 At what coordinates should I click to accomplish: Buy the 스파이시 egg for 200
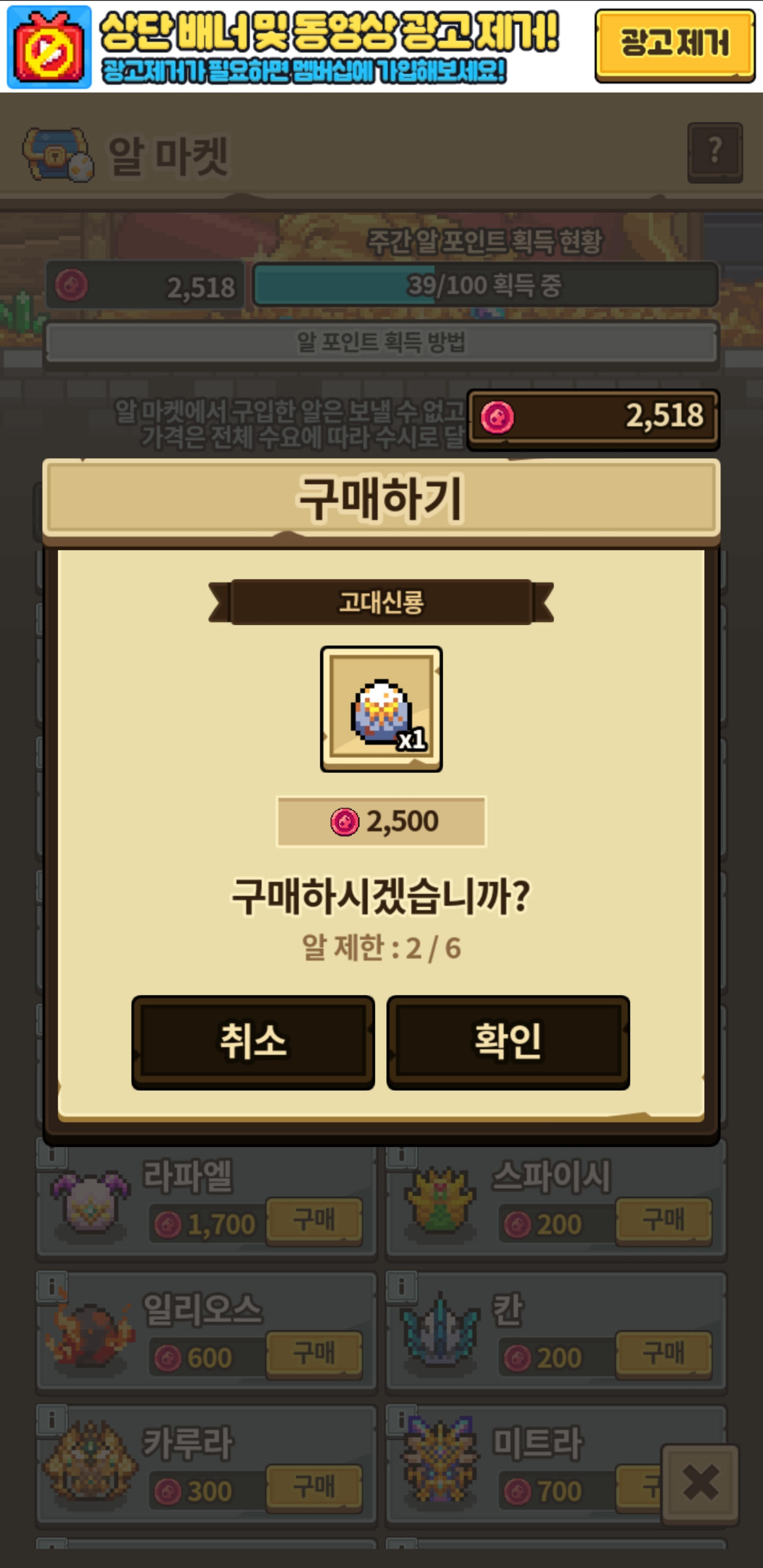point(664,1221)
